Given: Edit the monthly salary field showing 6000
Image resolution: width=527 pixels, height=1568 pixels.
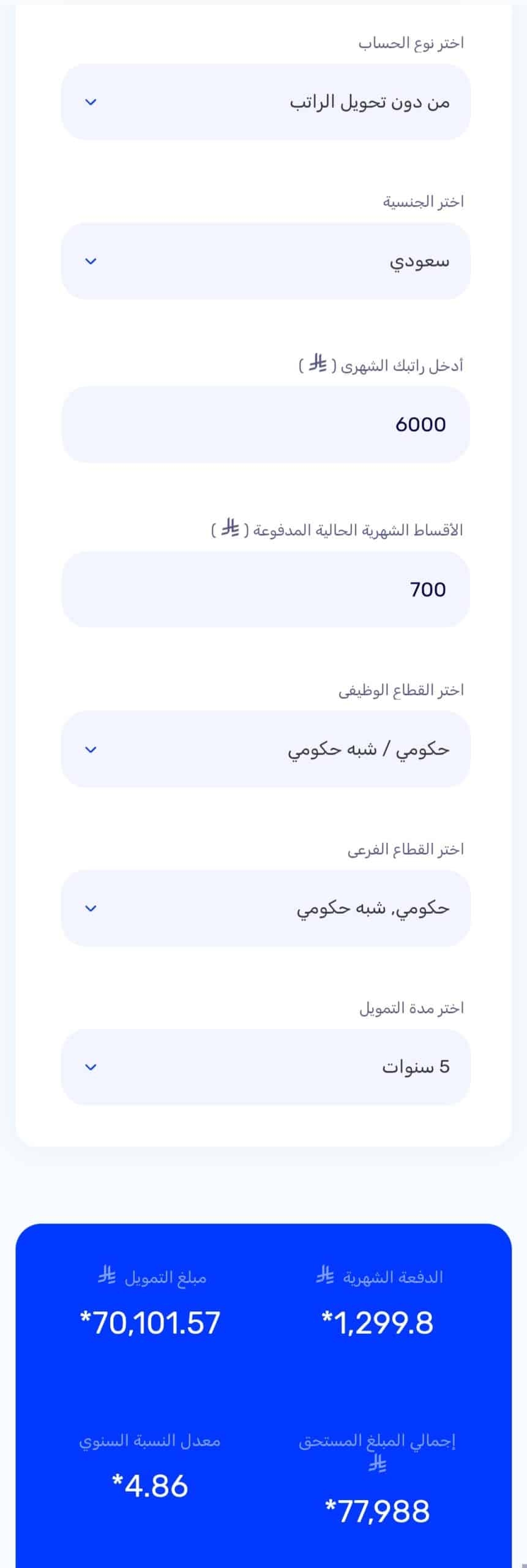Looking at the screenshot, I should point(266,424).
